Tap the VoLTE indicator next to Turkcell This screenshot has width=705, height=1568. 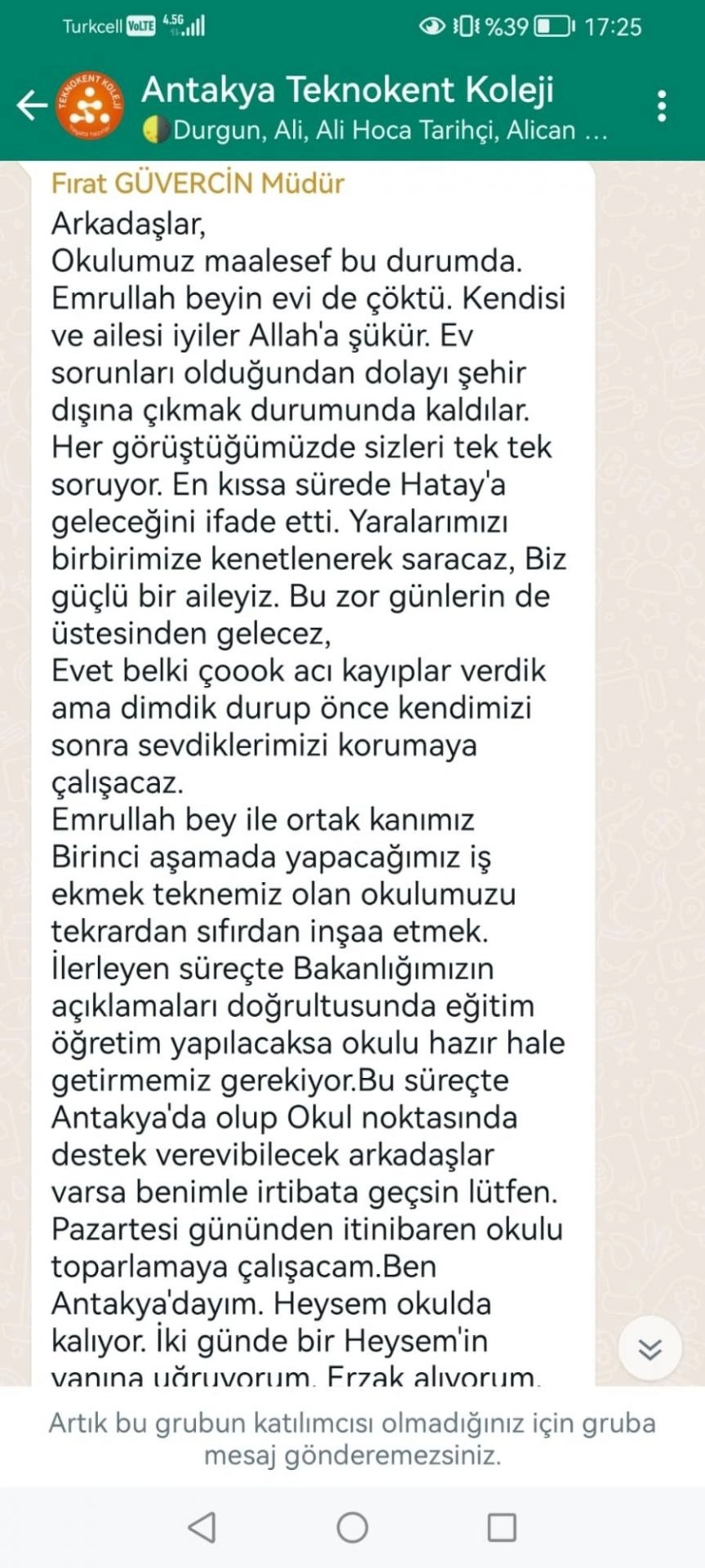tap(139, 24)
